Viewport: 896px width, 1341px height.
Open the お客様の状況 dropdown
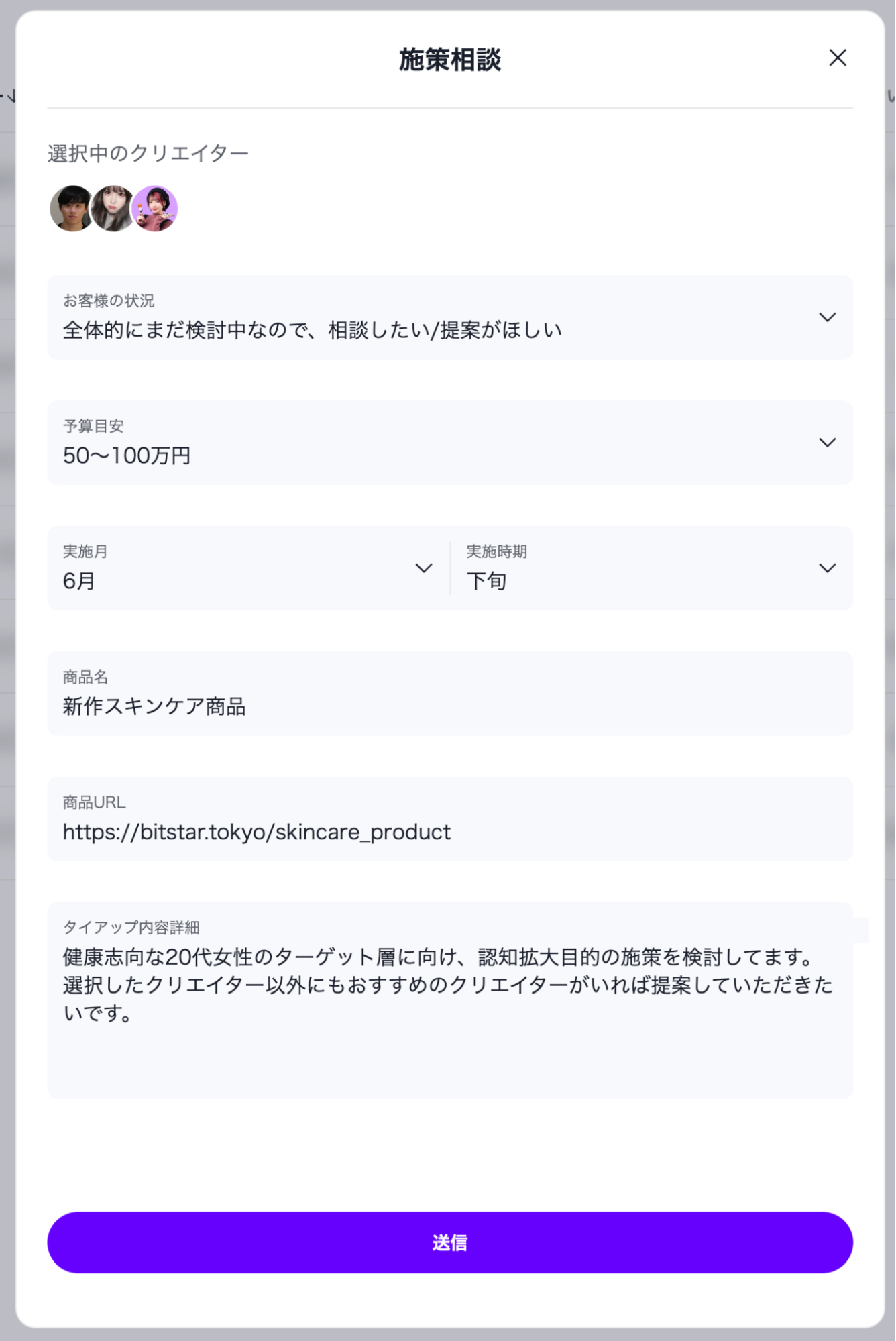click(x=449, y=317)
